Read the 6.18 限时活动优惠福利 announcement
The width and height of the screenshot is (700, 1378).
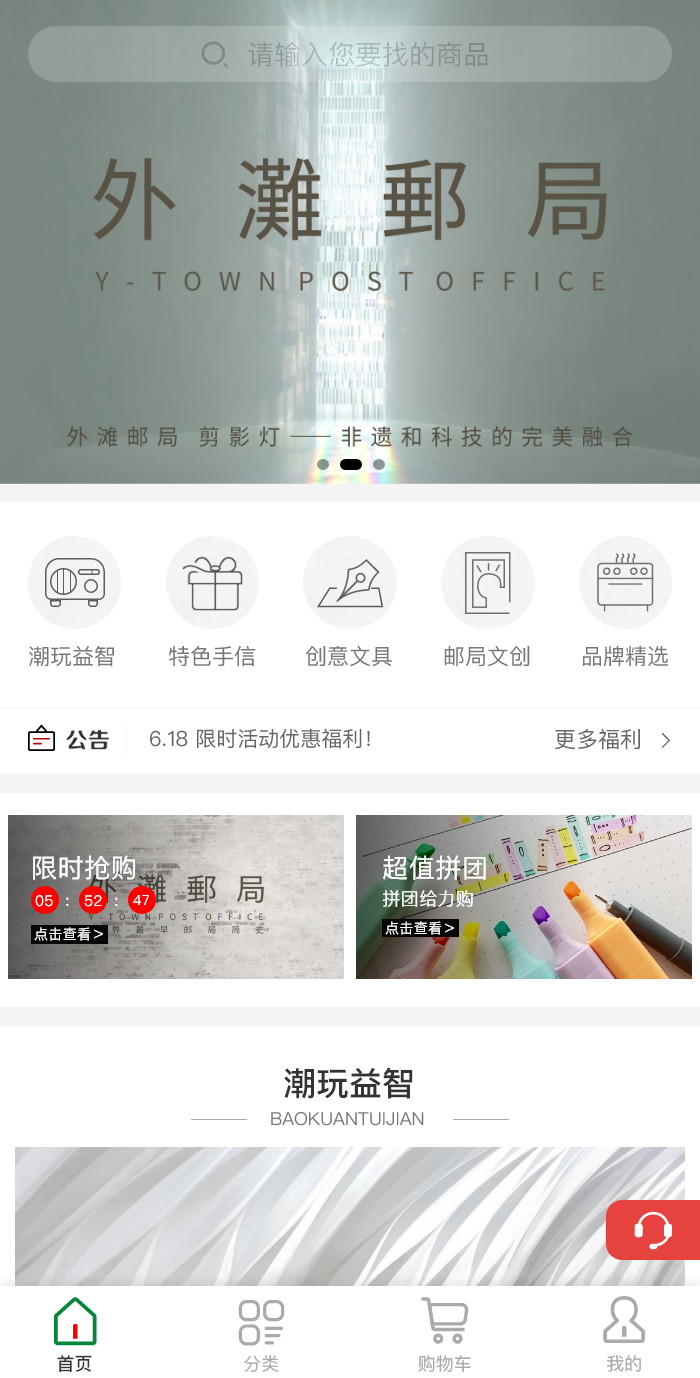(x=260, y=740)
